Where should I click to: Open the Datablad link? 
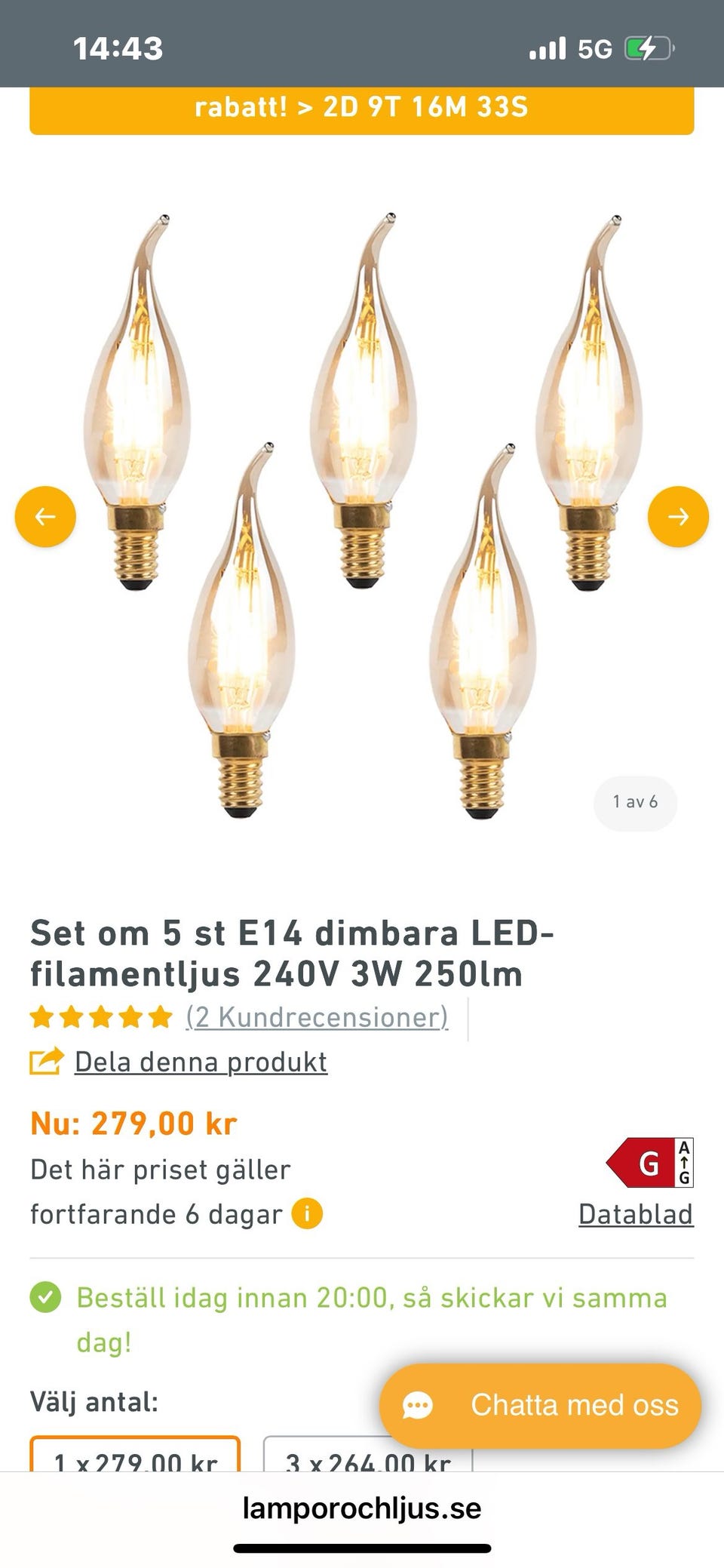tap(635, 1214)
